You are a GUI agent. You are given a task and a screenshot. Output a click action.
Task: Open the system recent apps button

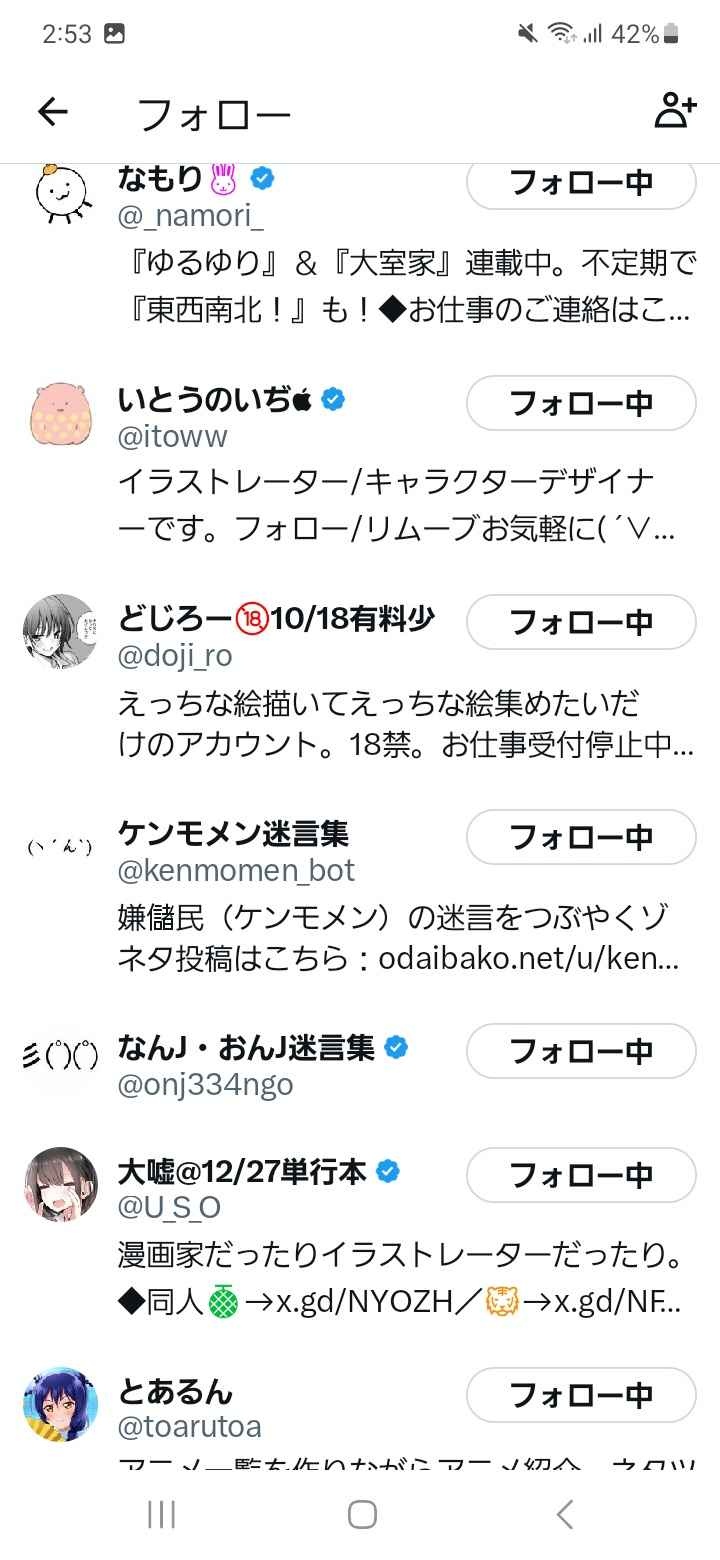(x=161, y=1514)
